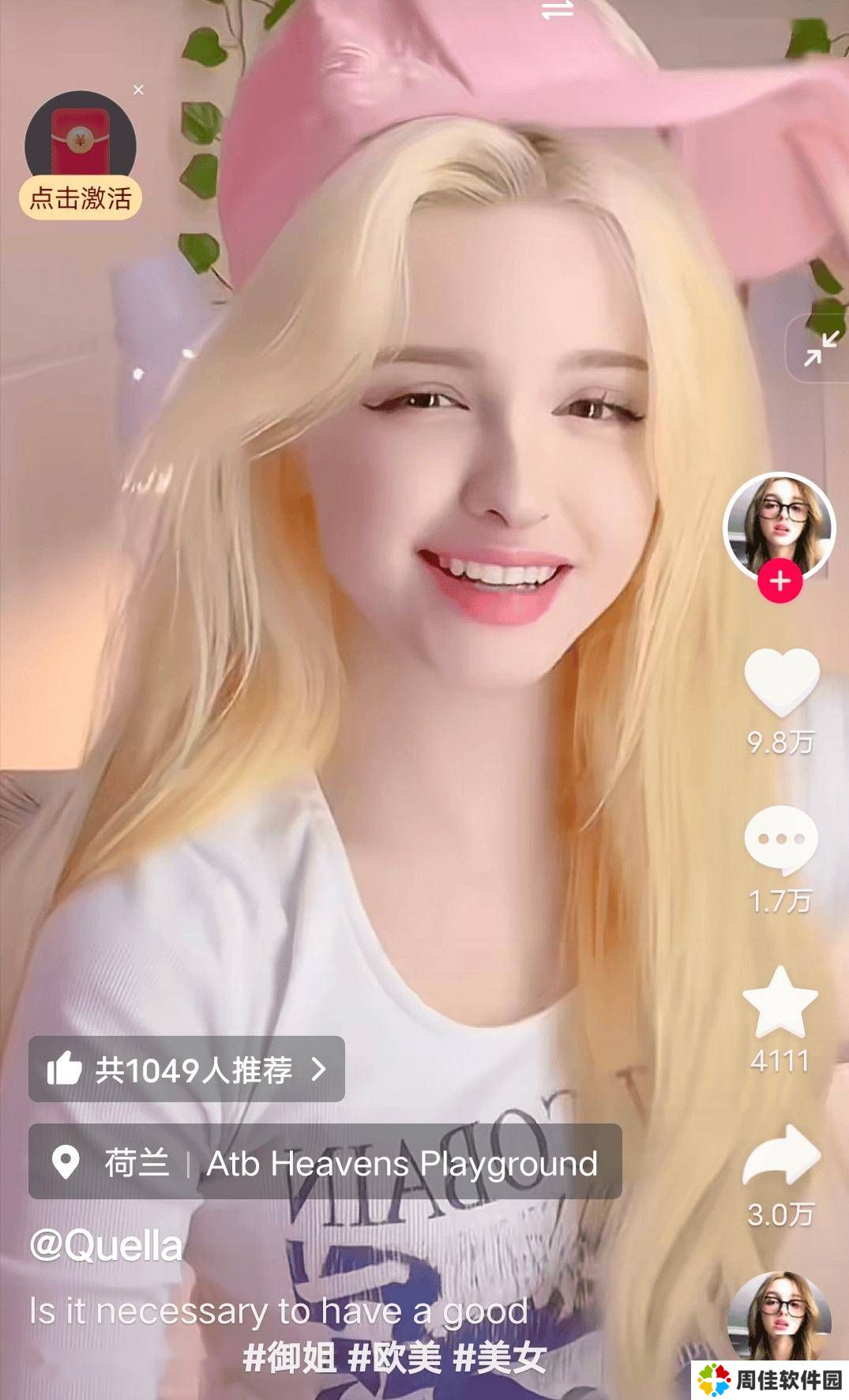Open the #御姐 hashtag
The height and width of the screenshot is (1400, 849).
pyautogui.click(x=290, y=1359)
